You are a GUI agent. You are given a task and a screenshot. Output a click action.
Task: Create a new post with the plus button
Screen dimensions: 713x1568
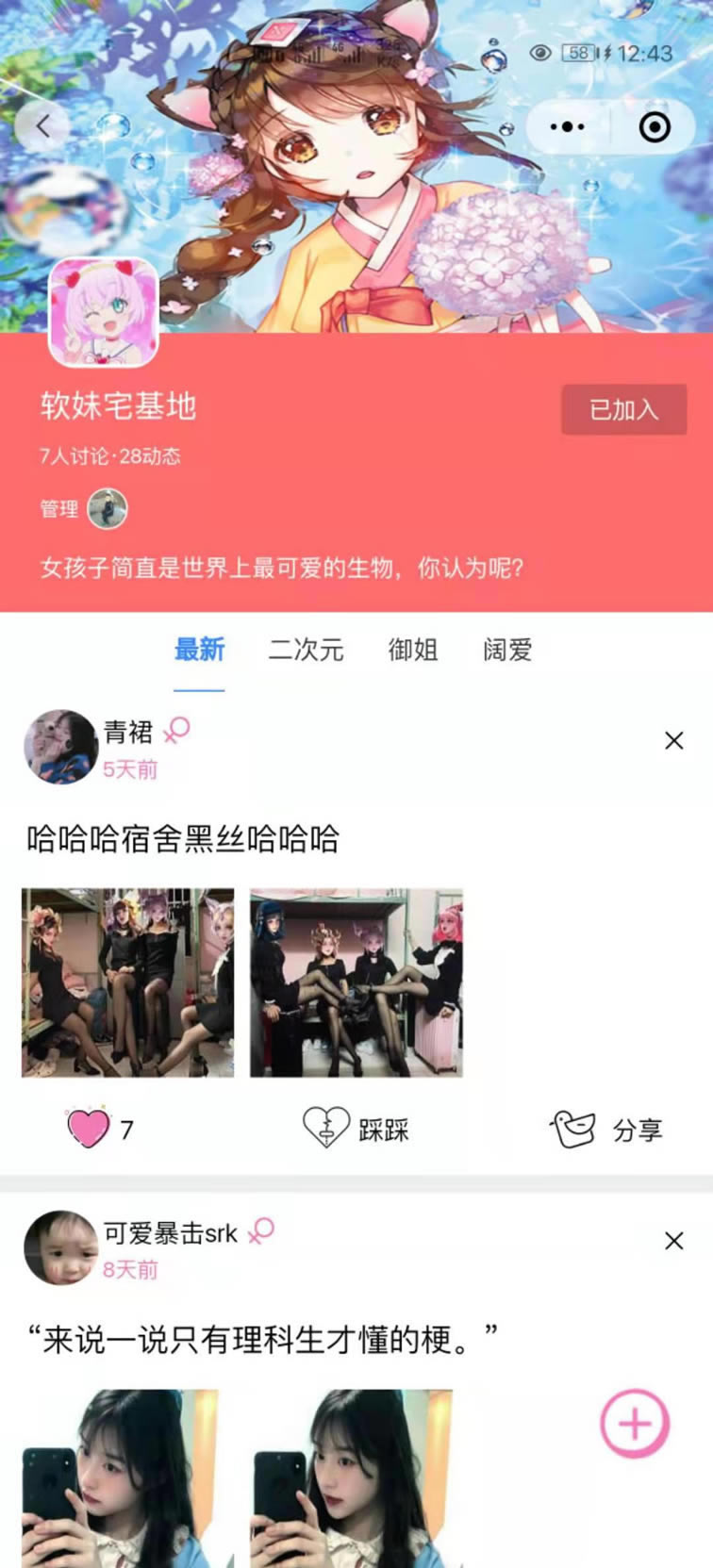click(635, 1423)
